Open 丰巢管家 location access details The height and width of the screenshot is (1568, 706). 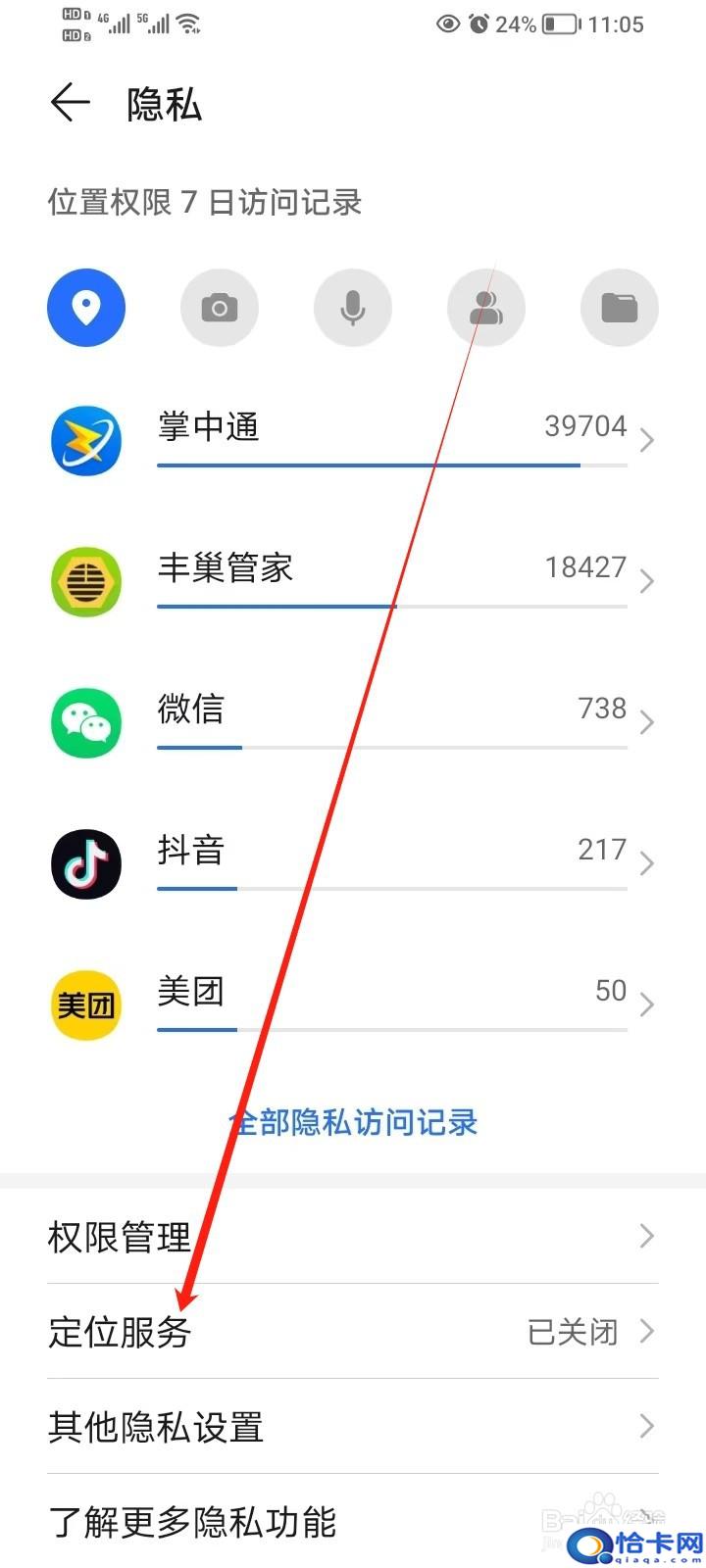tap(353, 581)
